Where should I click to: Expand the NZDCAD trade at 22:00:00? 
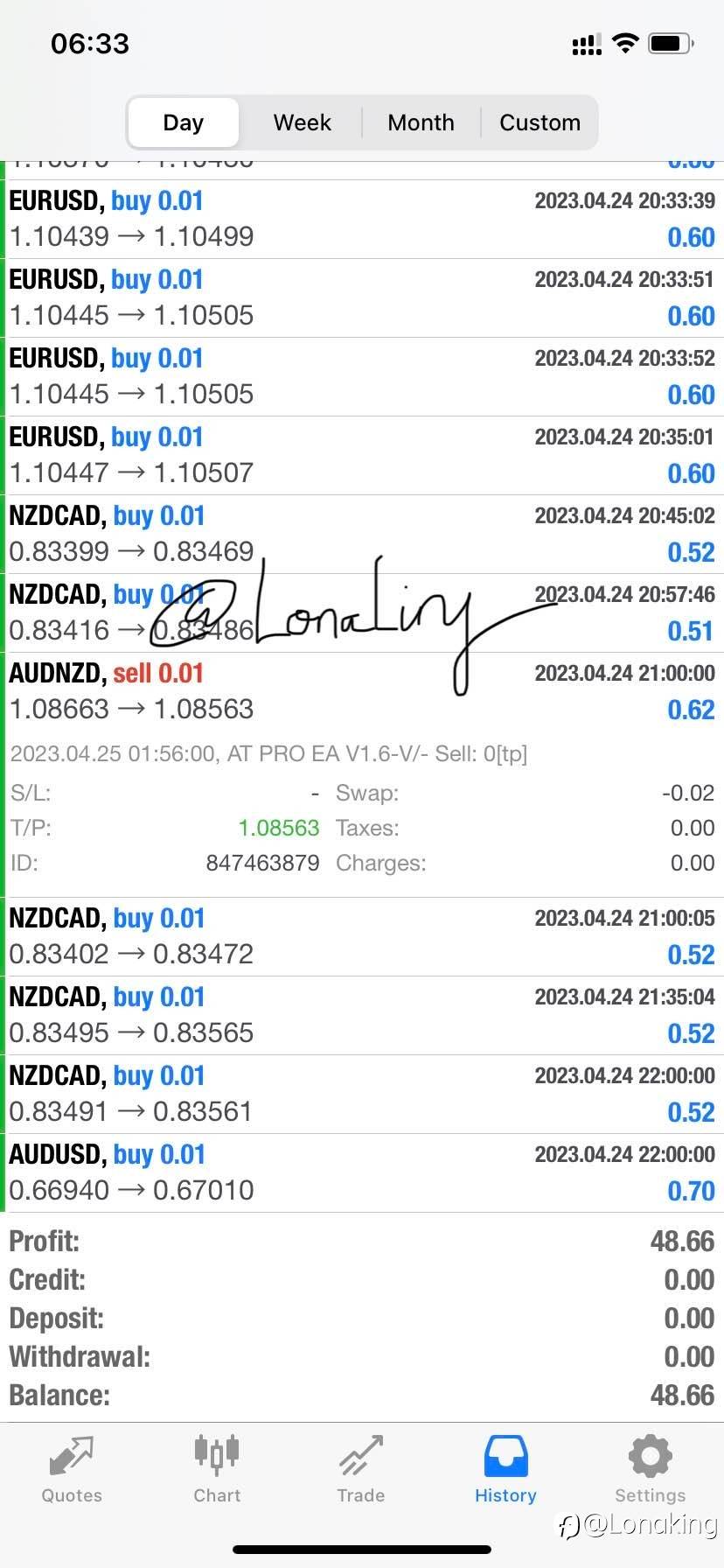pyautogui.click(x=362, y=1094)
